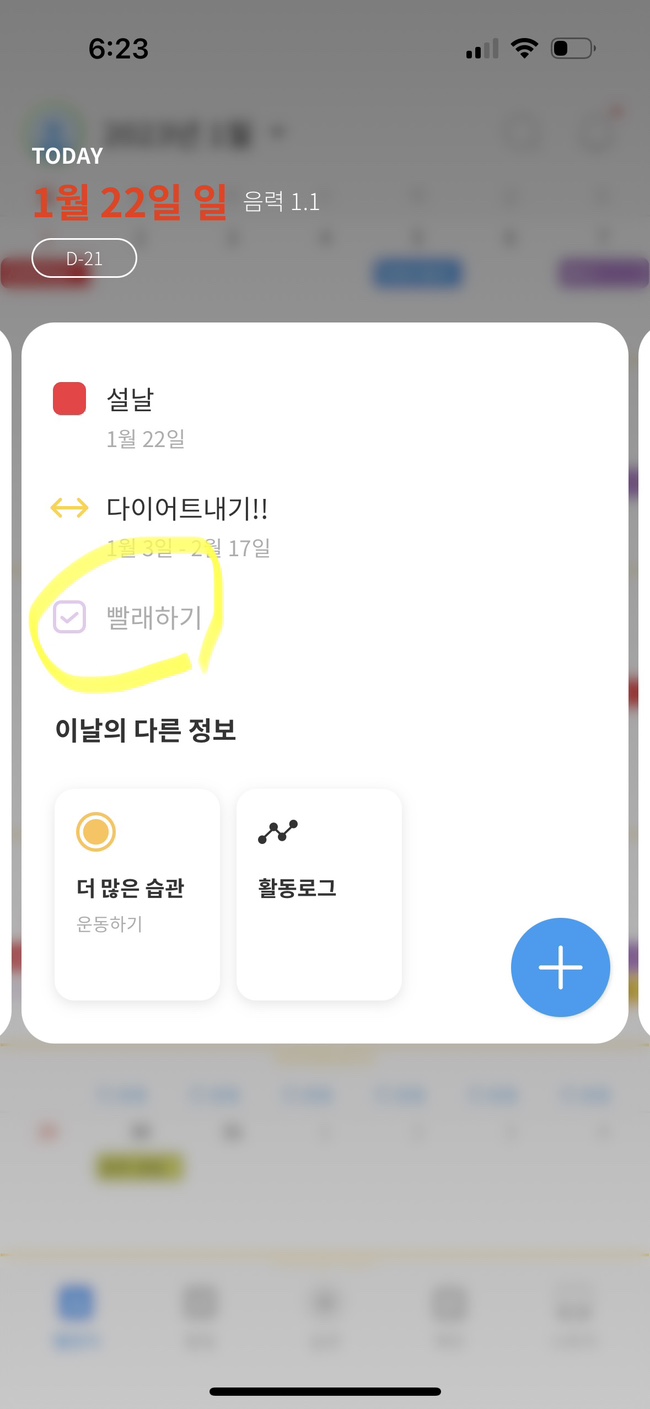Toggle the 빨래하기 task checkbox
This screenshot has height=1409, width=650.
[70, 617]
